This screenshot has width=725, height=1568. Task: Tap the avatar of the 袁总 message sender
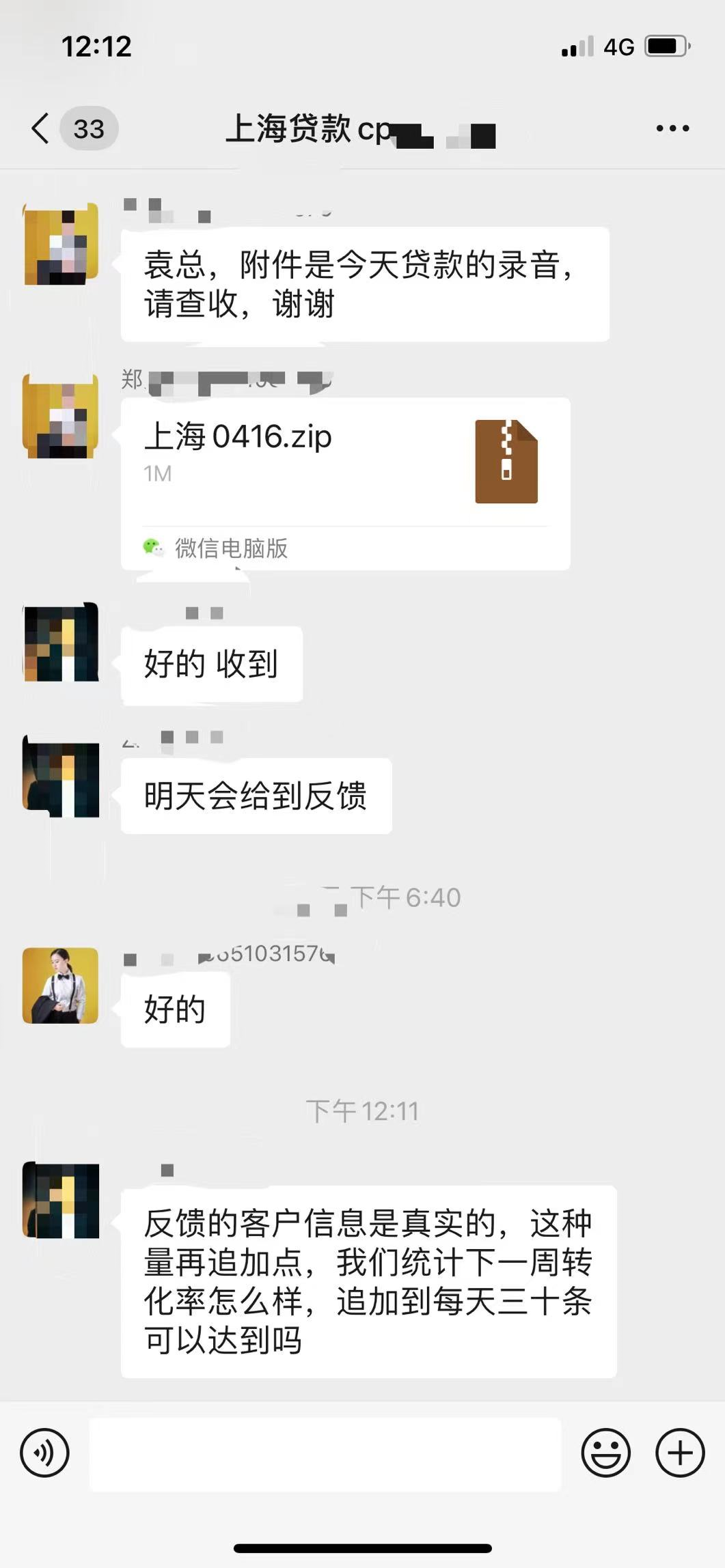coord(61,244)
